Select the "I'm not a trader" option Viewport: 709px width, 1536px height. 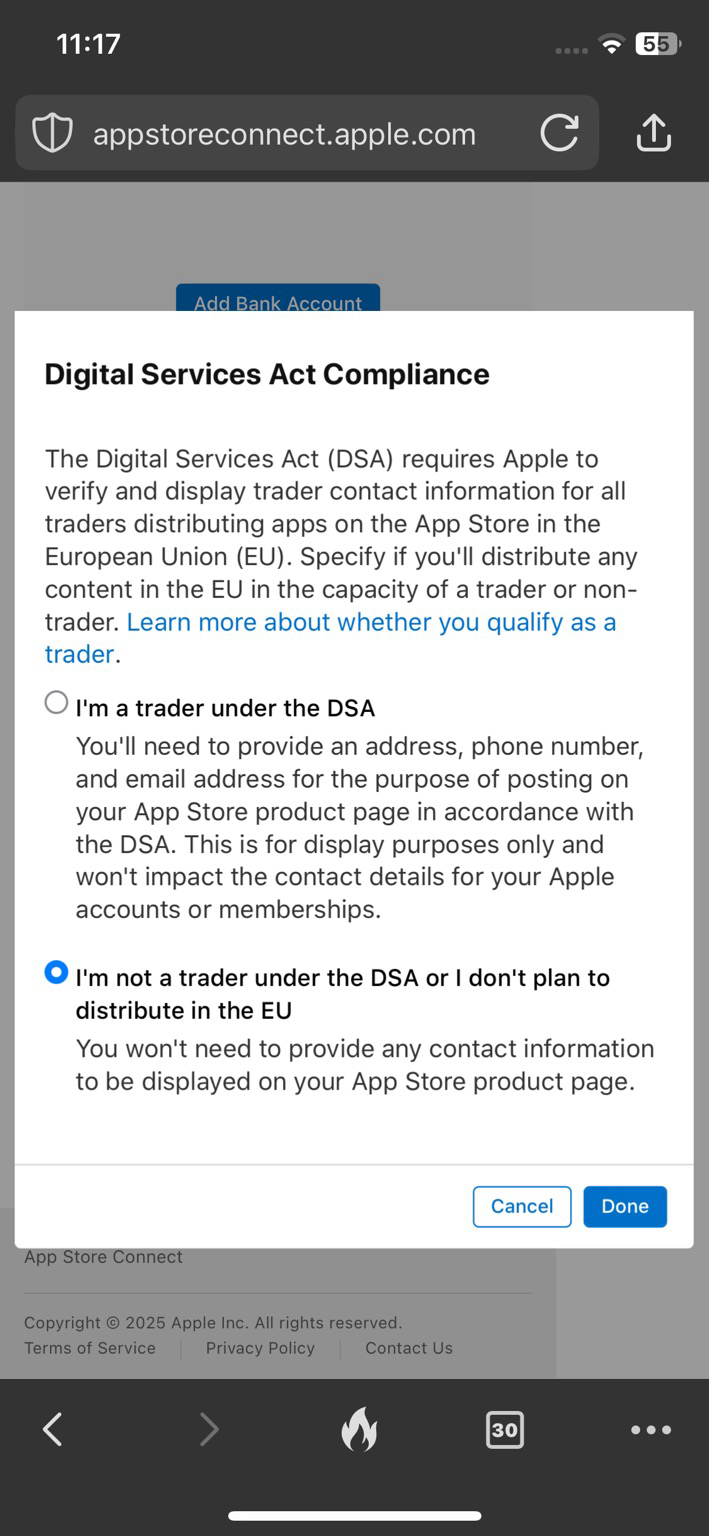(x=57, y=972)
